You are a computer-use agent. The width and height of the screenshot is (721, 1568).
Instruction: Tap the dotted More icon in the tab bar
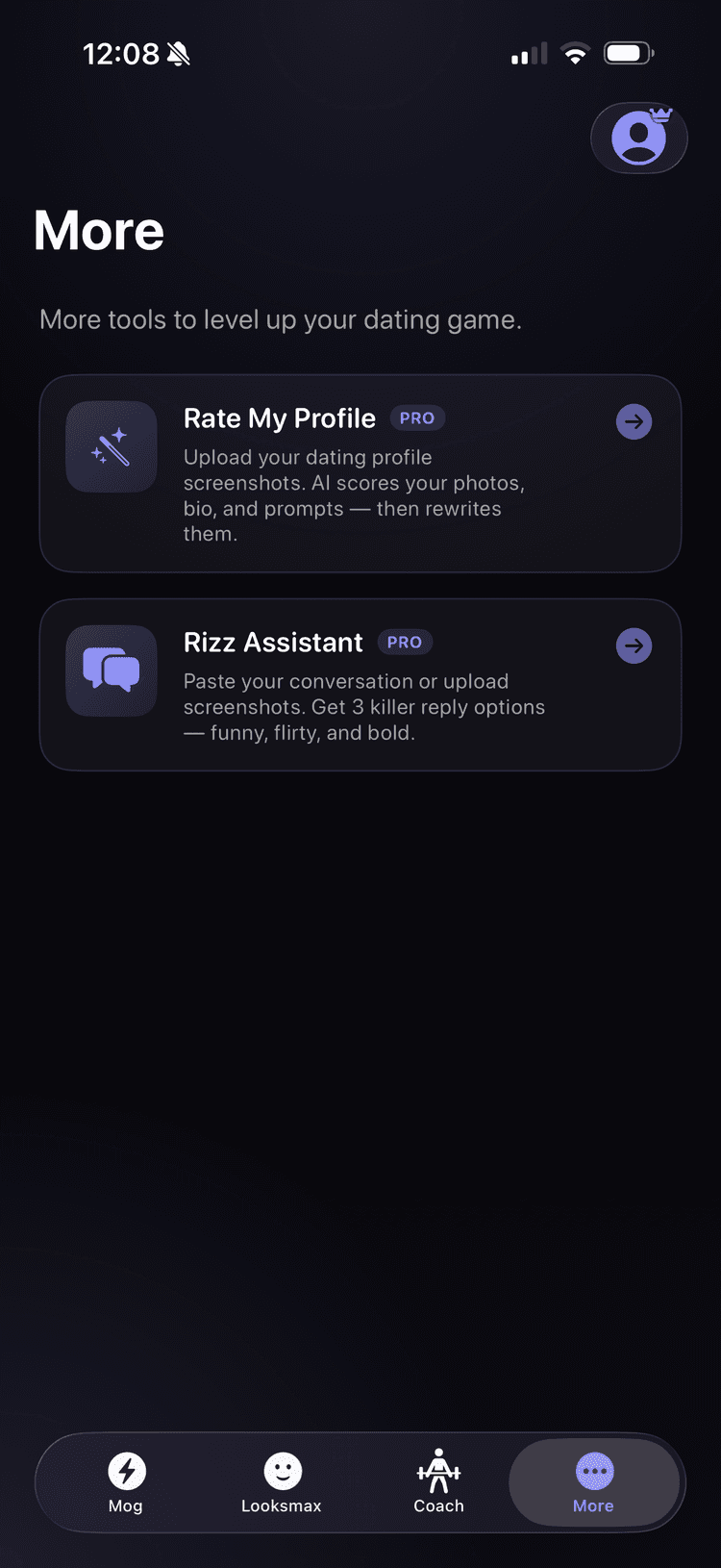tap(594, 1470)
